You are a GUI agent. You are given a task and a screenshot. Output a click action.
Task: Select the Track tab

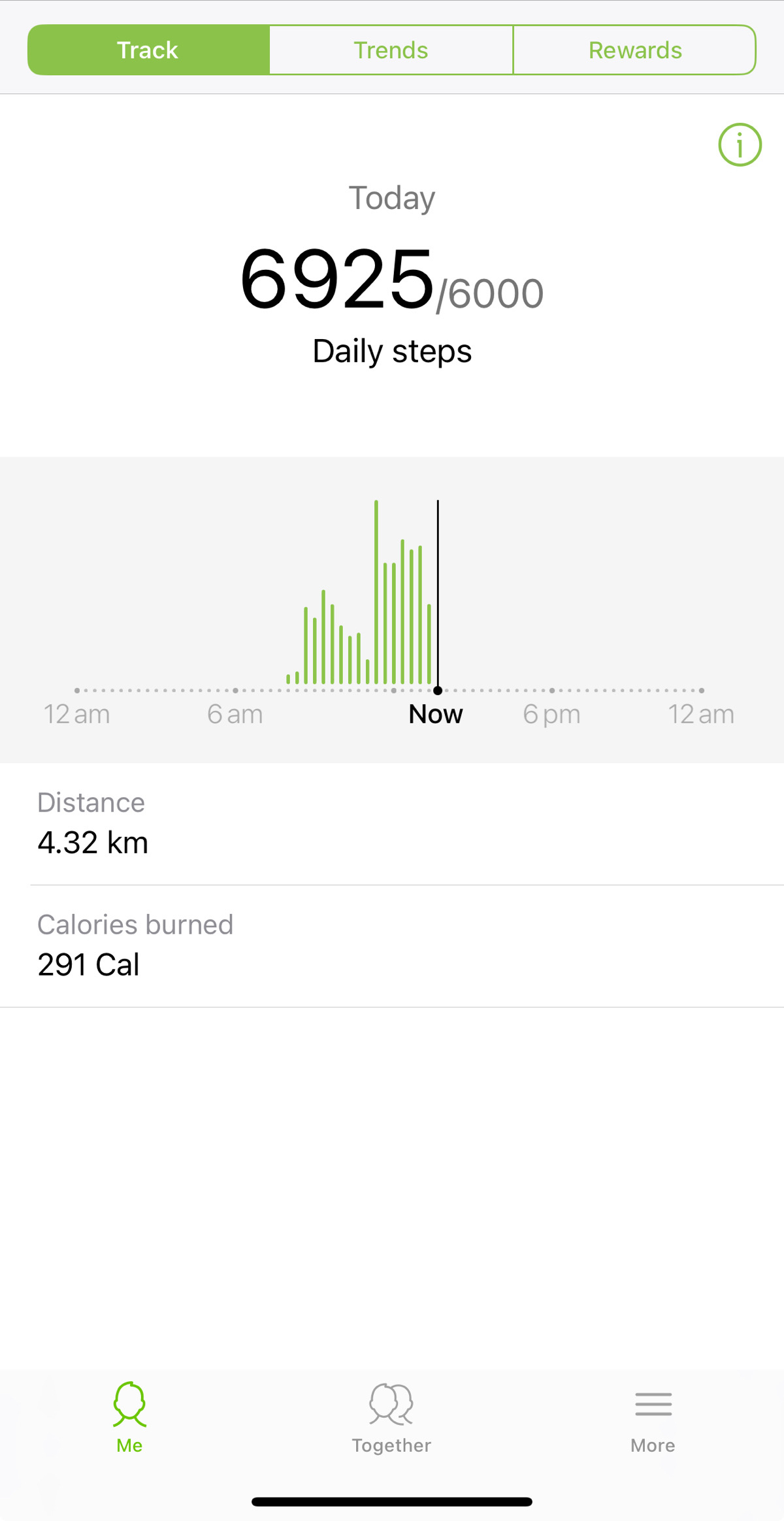pyautogui.click(x=148, y=50)
